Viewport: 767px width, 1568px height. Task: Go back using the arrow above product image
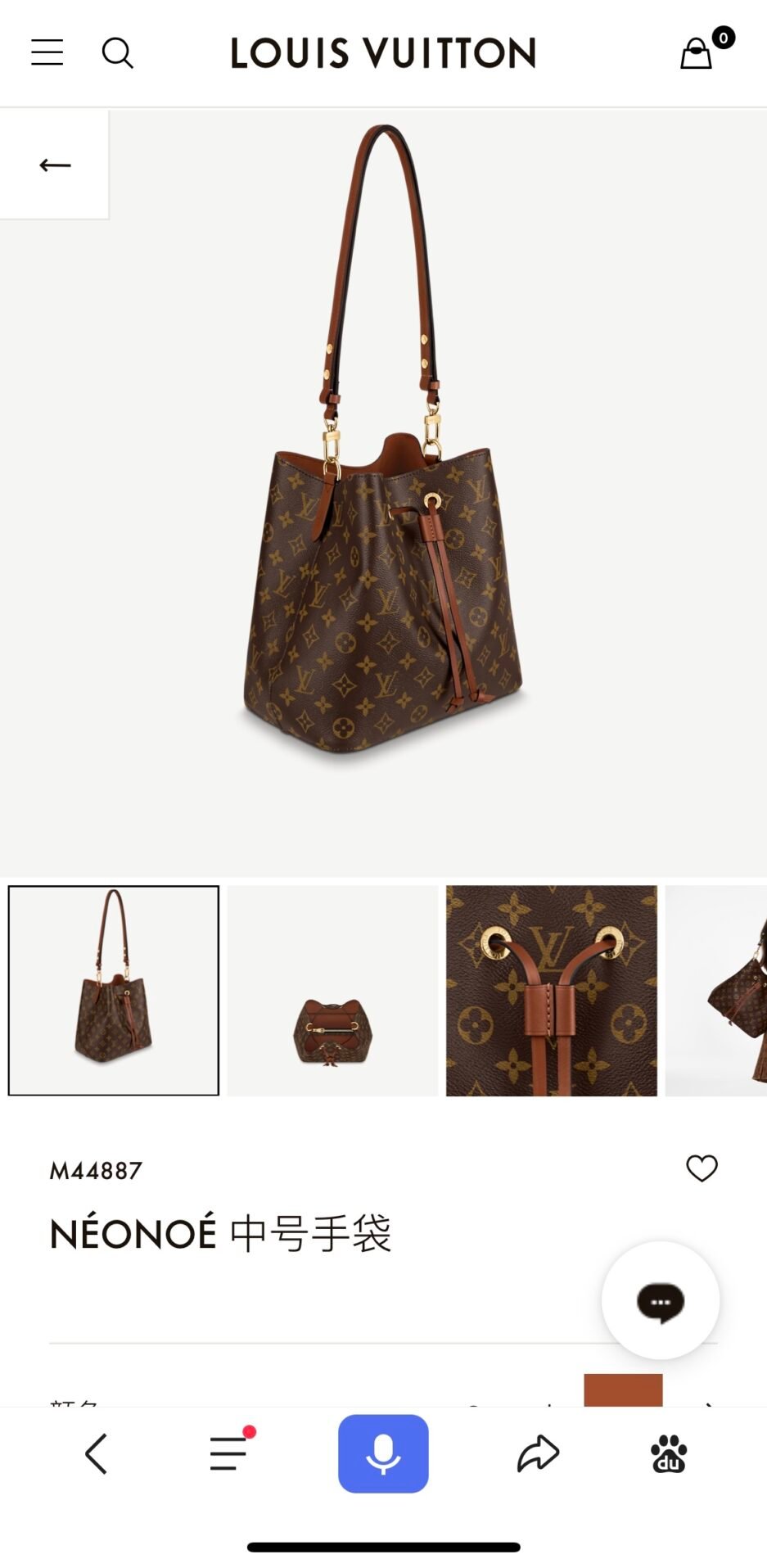[55, 165]
